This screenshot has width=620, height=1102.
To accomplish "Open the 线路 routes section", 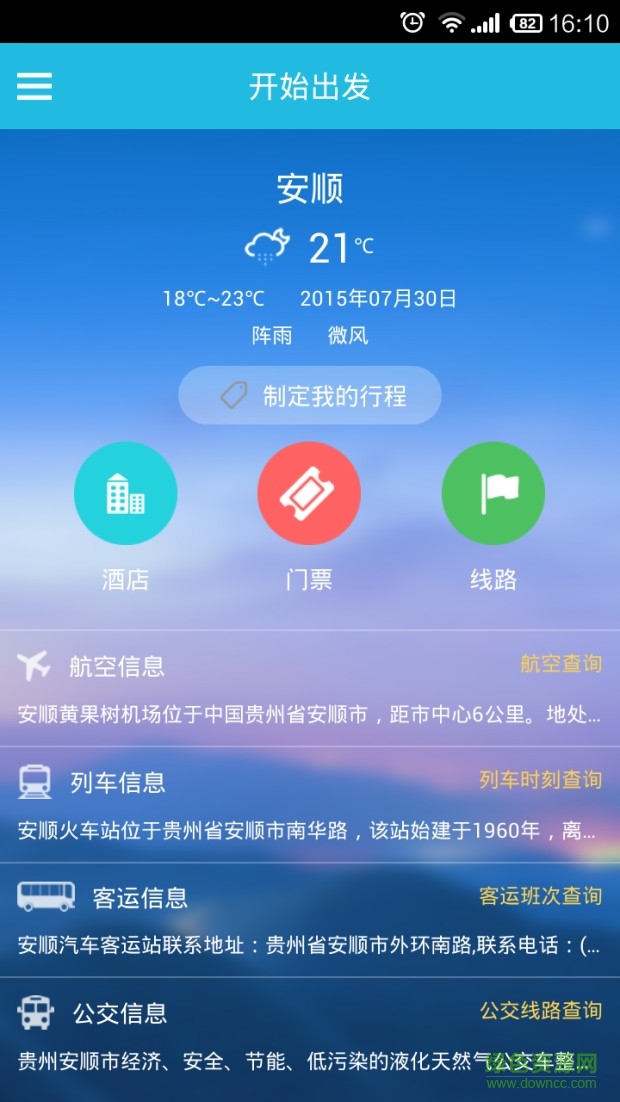I will [493, 494].
